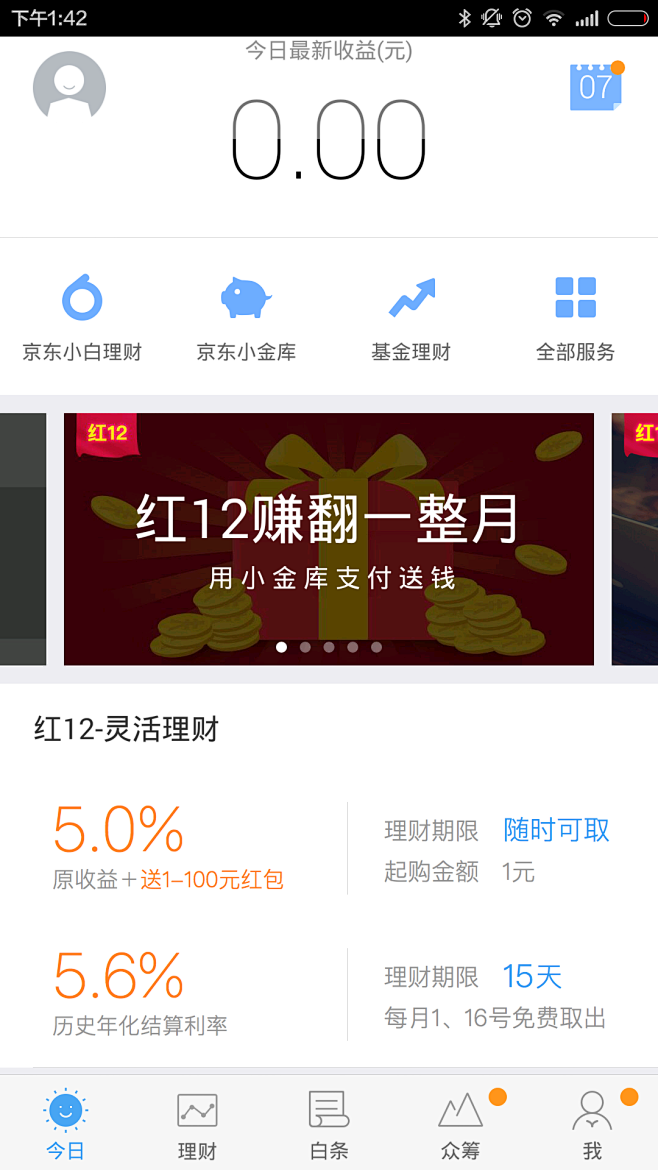View 全部服务
This screenshot has height=1170, width=658.
575,318
